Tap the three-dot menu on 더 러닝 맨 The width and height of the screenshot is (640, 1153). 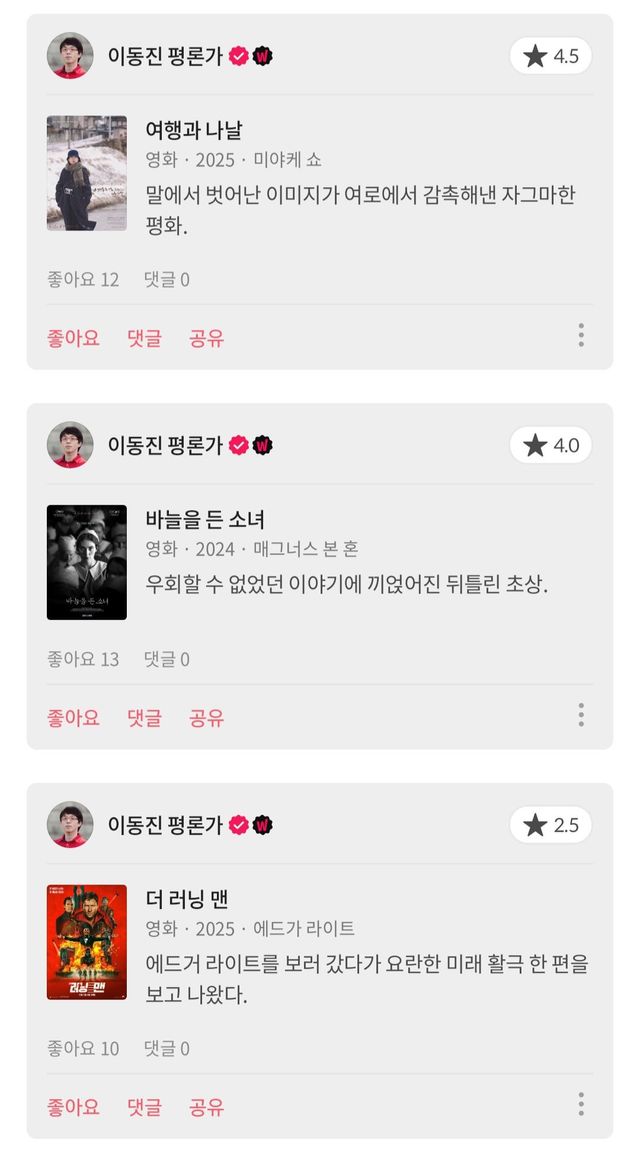(x=580, y=1104)
